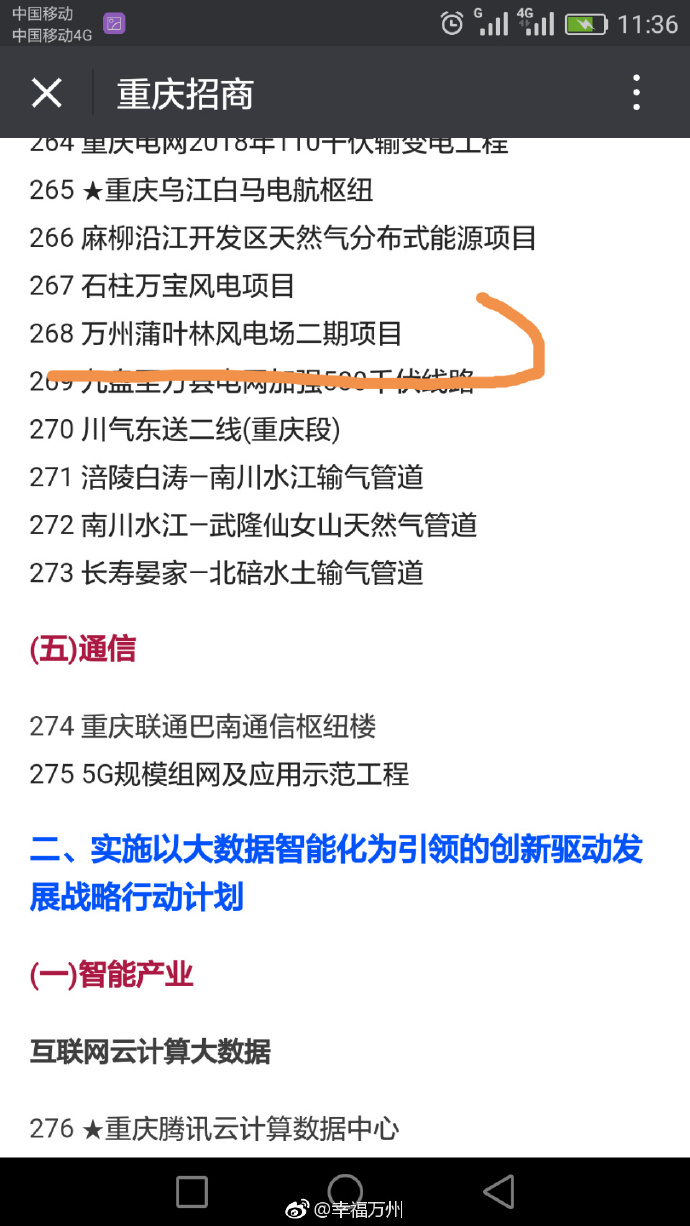The width and height of the screenshot is (690, 1226).
Task: Close the 重庆招商 article page
Action: tap(46, 93)
